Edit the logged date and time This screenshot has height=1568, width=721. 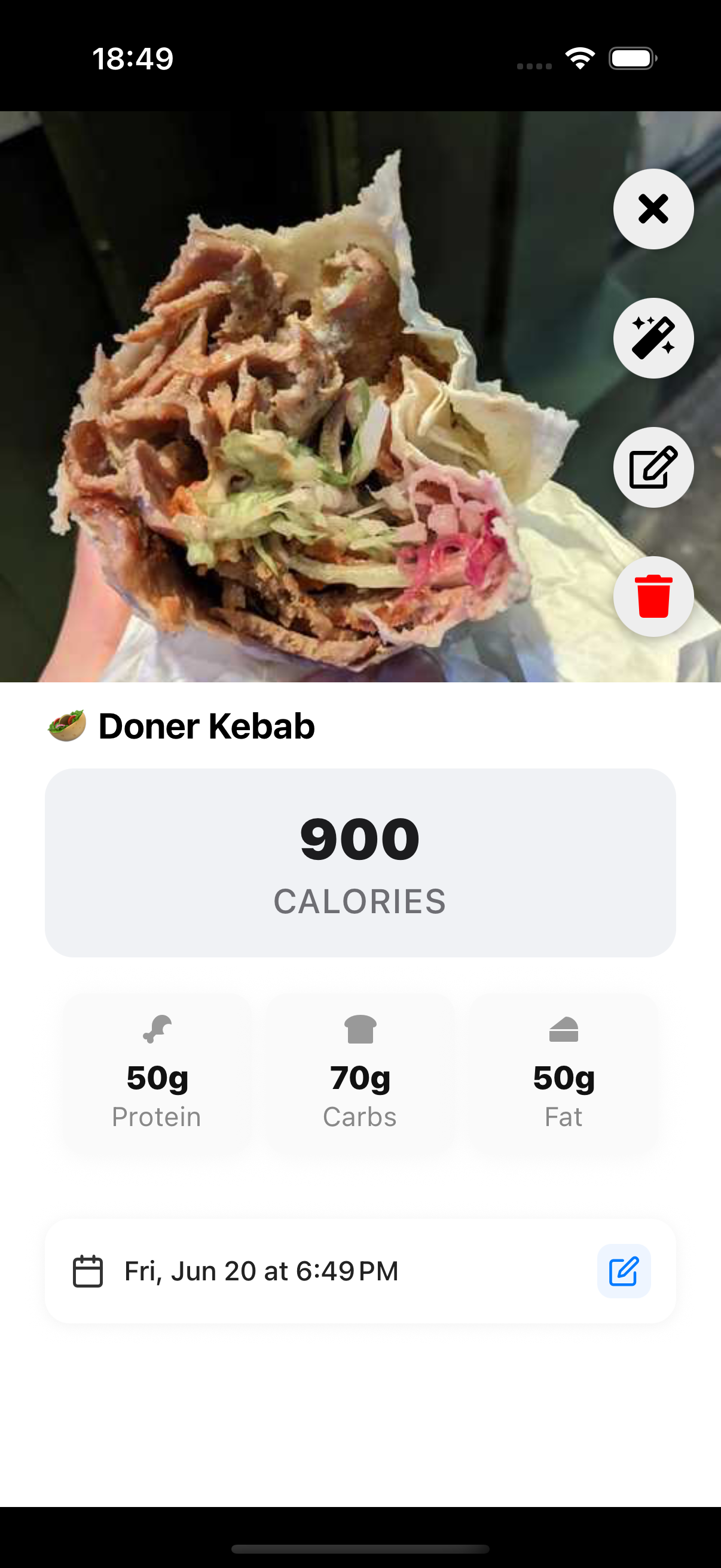(624, 1271)
